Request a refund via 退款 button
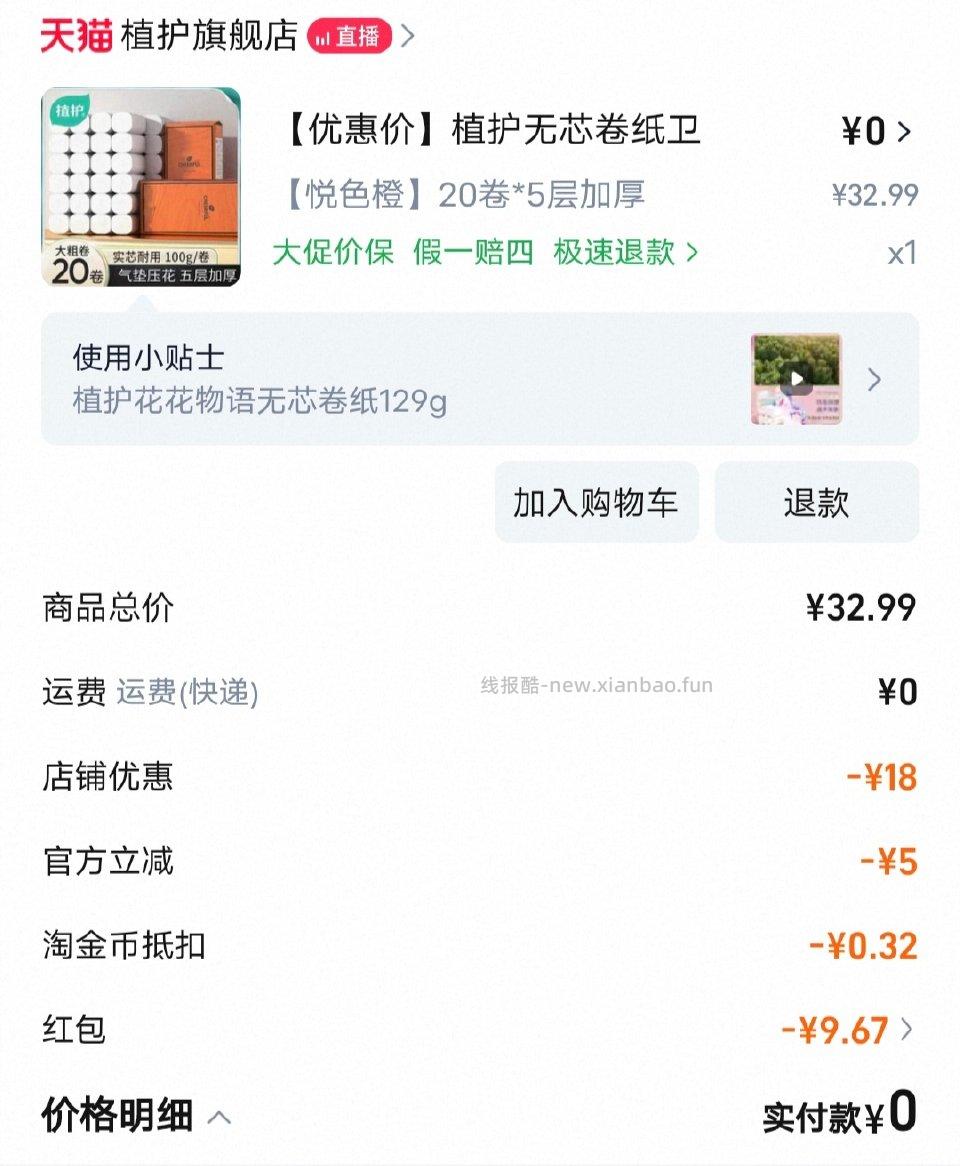This screenshot has height=1166, width=960. pos(816,502)
